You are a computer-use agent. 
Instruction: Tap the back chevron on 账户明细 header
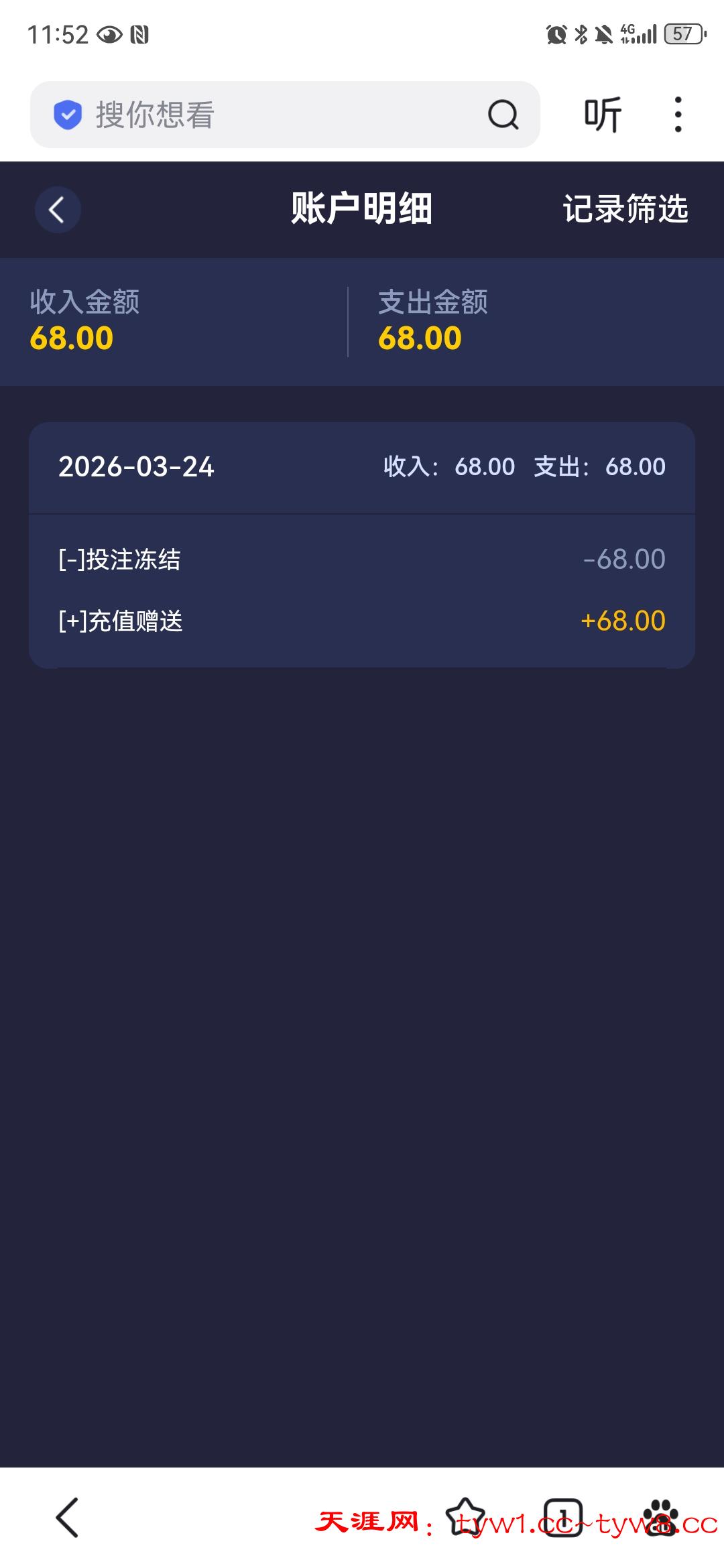click(58, 209)
